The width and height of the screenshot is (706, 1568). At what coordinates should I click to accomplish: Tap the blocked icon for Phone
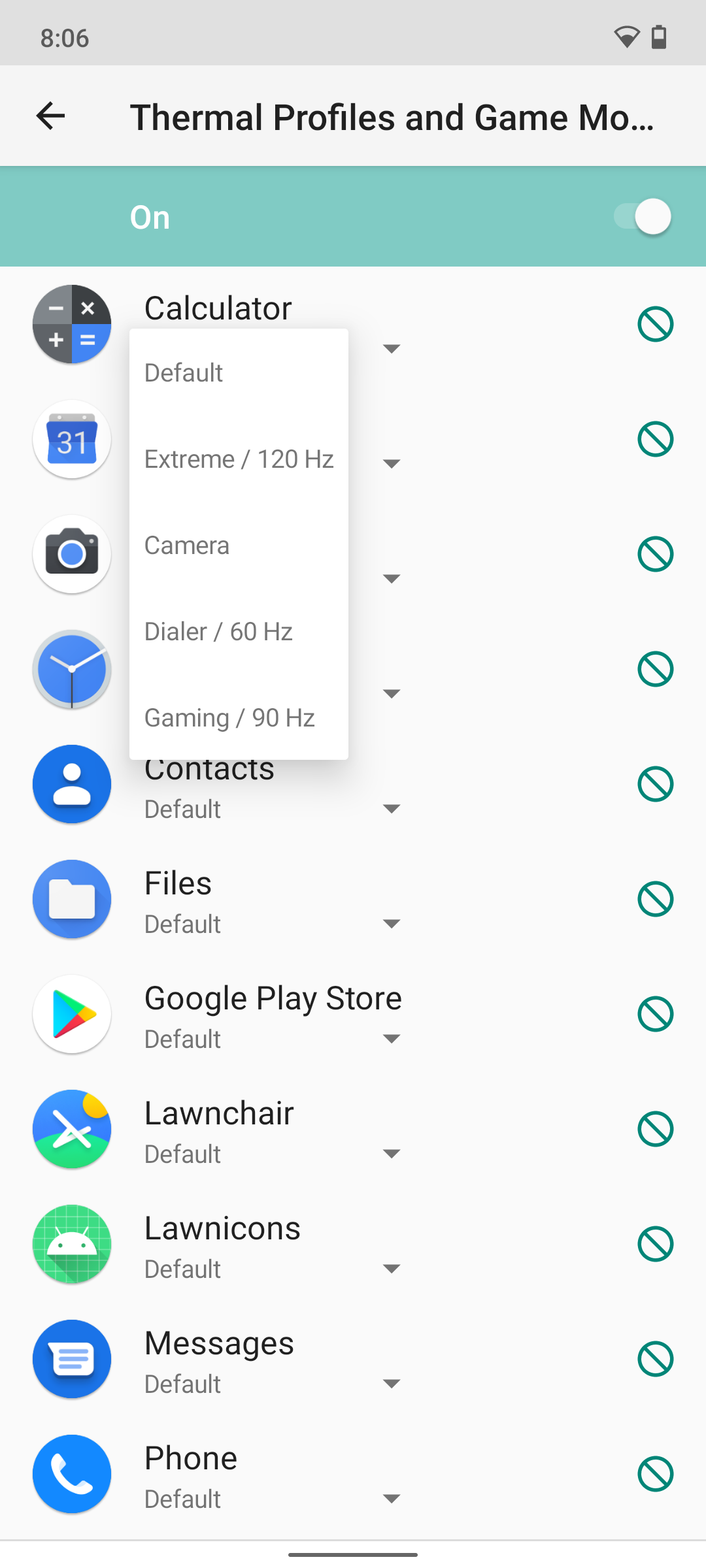655,1474
